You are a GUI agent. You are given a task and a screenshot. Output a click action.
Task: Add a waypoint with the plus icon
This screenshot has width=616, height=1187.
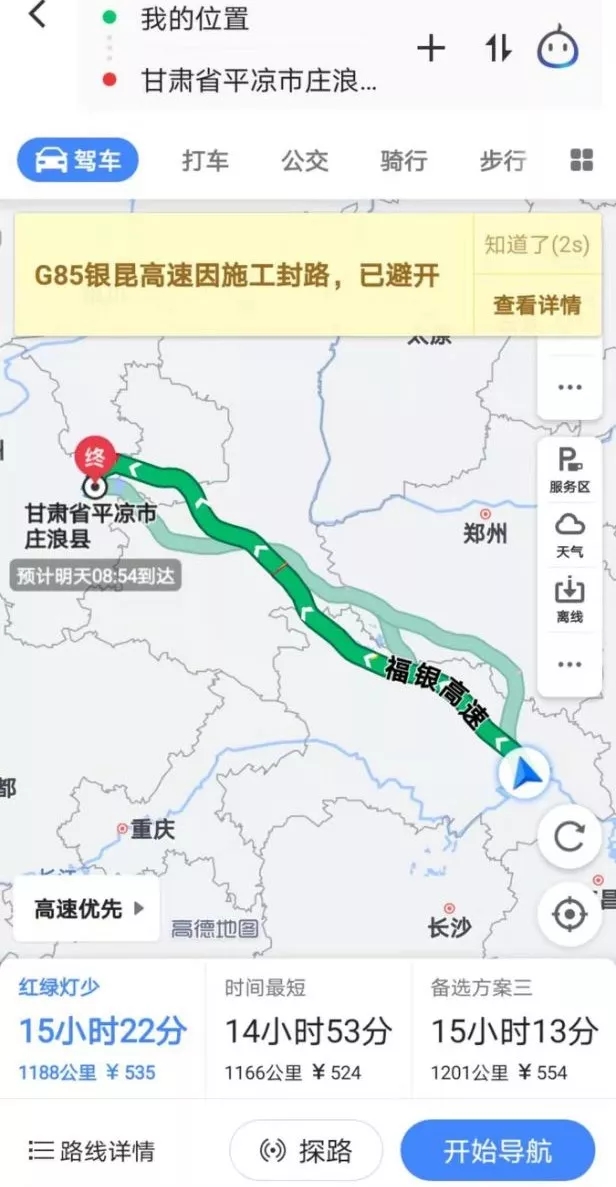(431, 48)
